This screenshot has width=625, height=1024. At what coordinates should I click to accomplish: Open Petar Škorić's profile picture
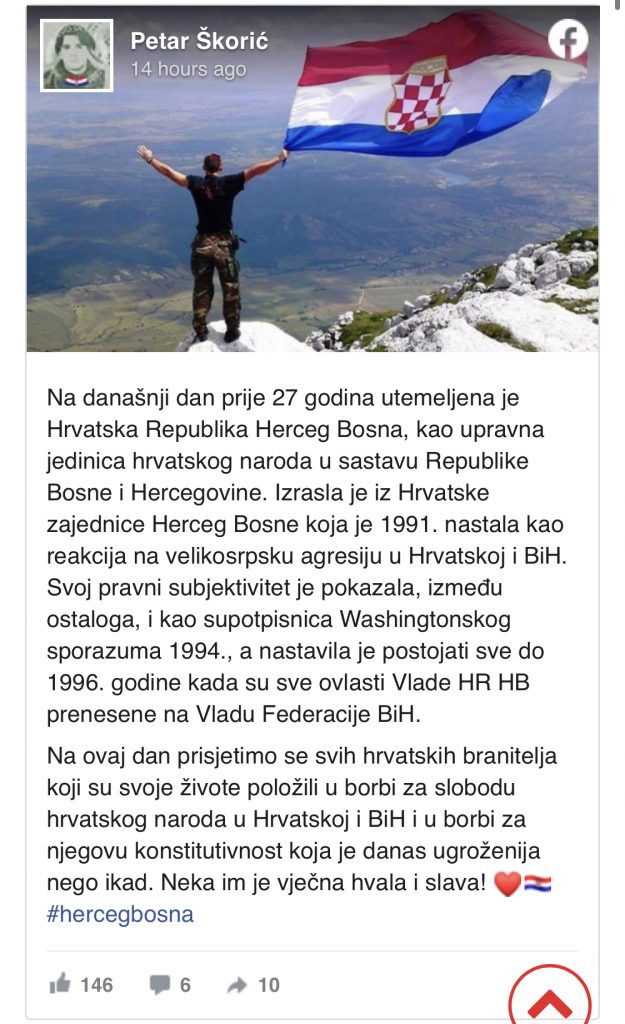point(76,55)
